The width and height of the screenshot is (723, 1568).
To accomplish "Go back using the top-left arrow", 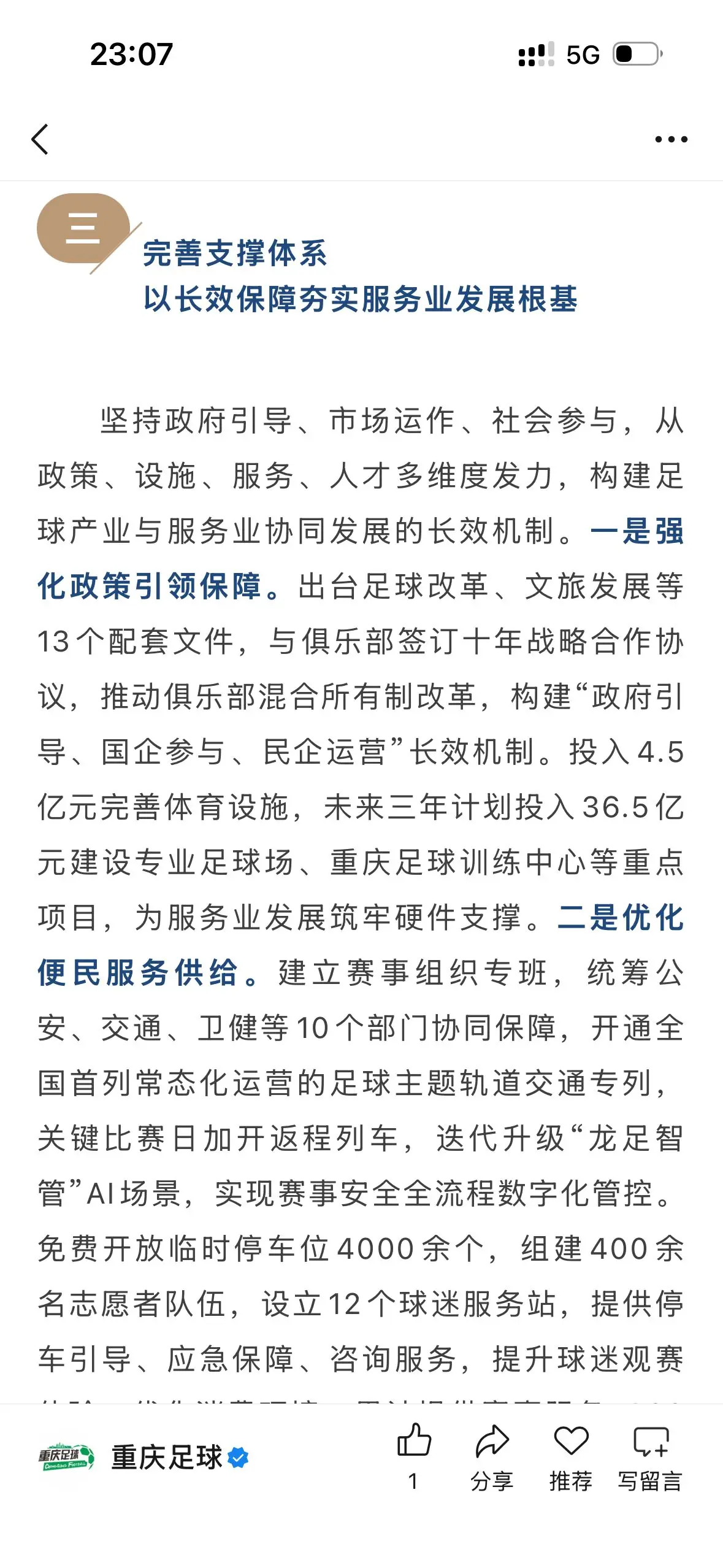I will click(x=40, y=139).
